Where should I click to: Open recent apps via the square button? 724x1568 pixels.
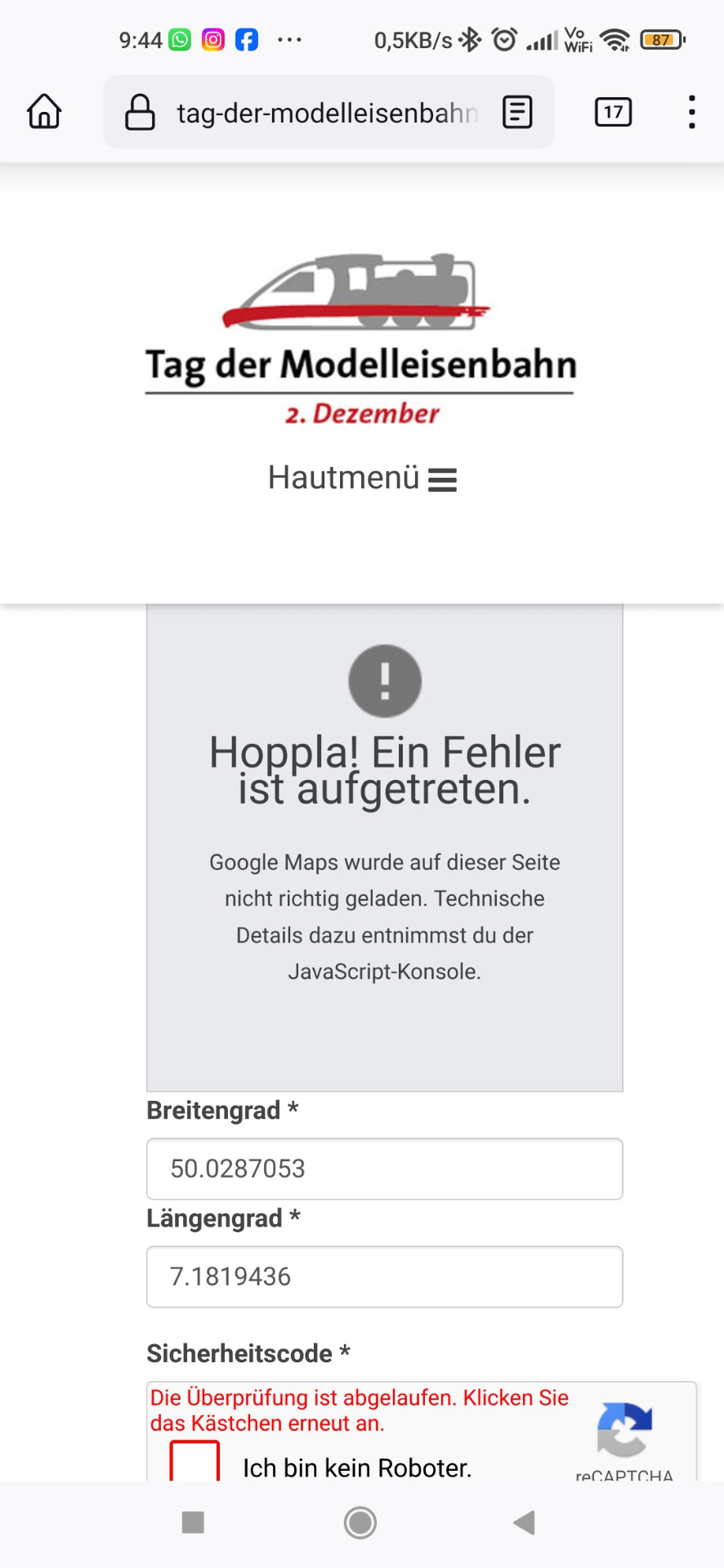[193, 1522]
